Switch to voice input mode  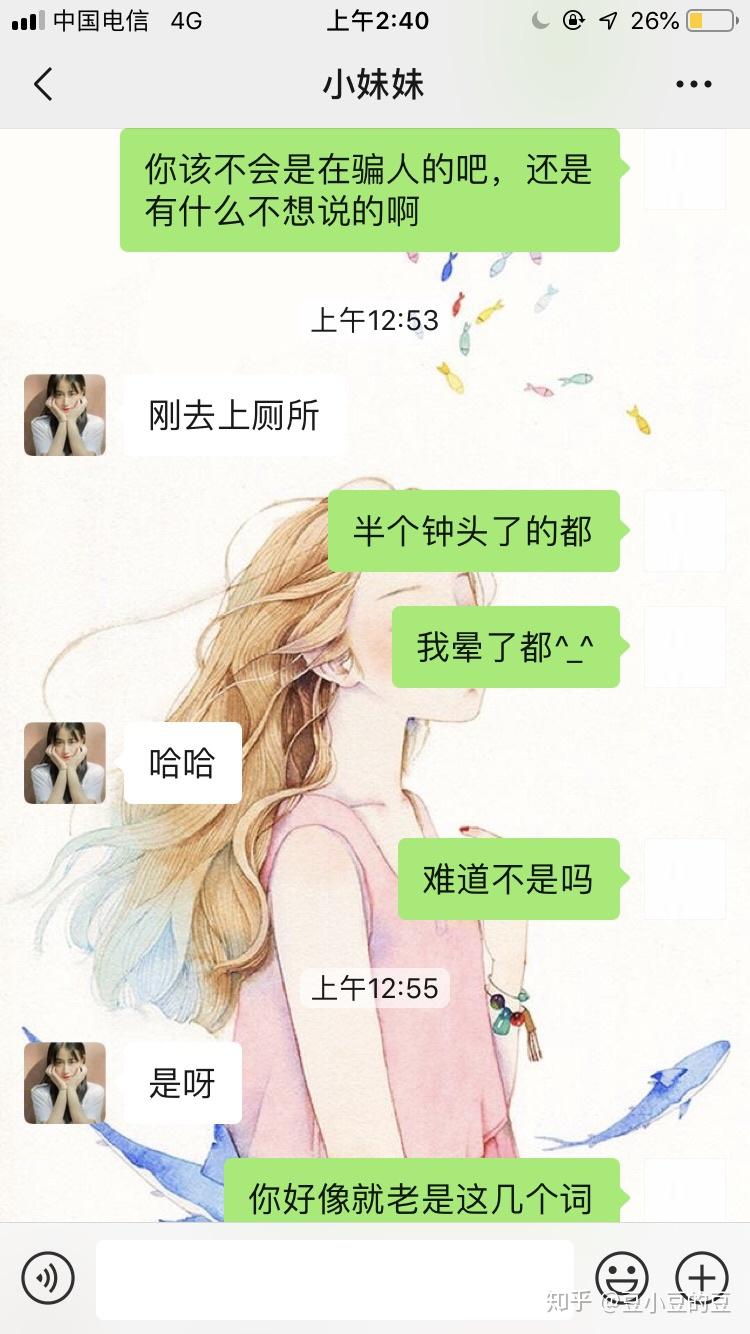click(x=48, y=1278)
